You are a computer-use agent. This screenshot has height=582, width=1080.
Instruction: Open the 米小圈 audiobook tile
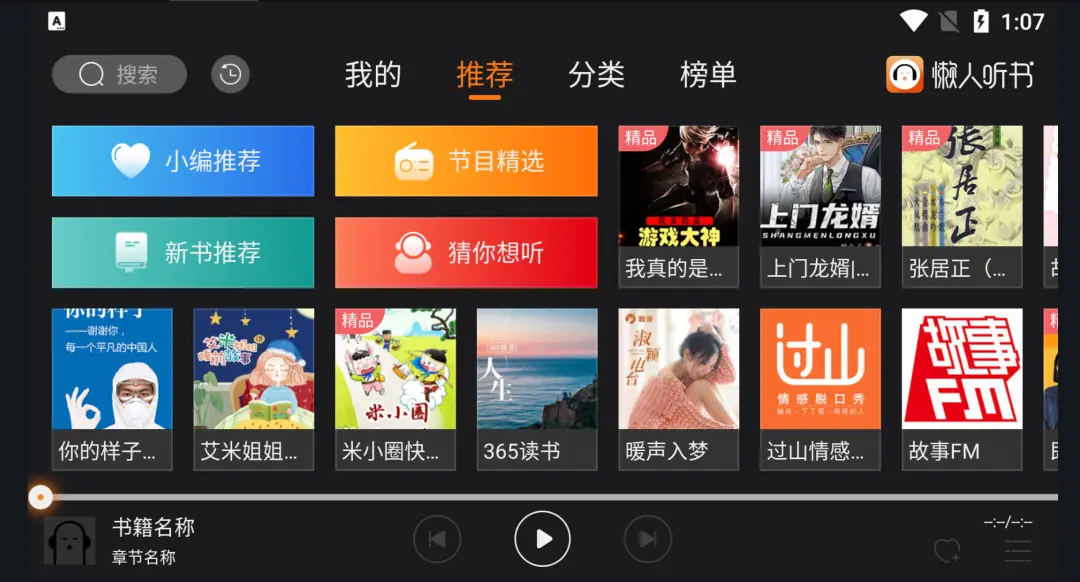pos(395,388)
